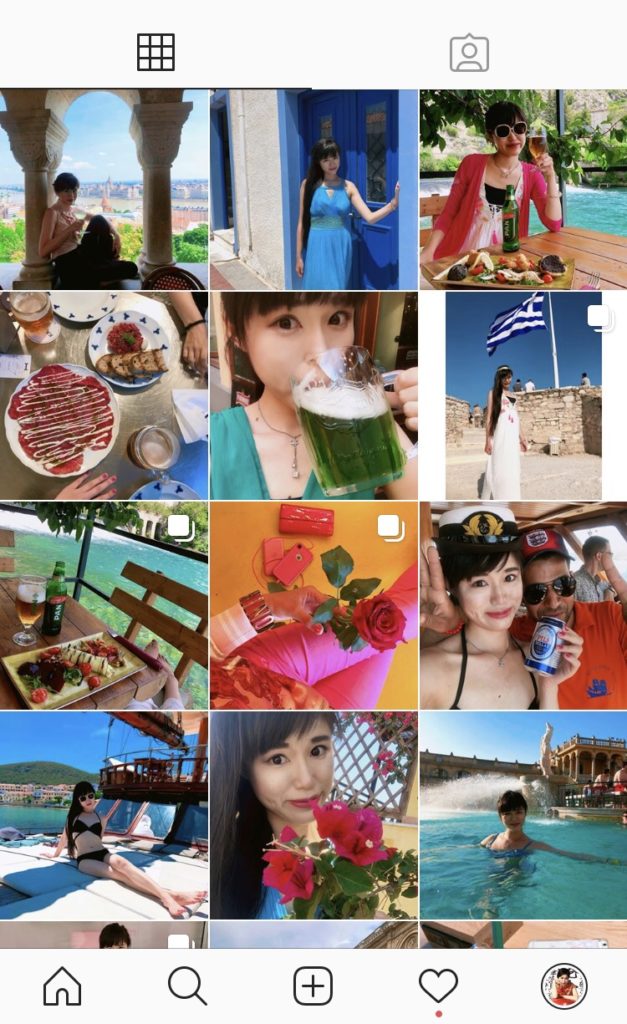This screenshot has height=1024, width=627.
Task: Go to the home feed
Action: coord(62,985)
